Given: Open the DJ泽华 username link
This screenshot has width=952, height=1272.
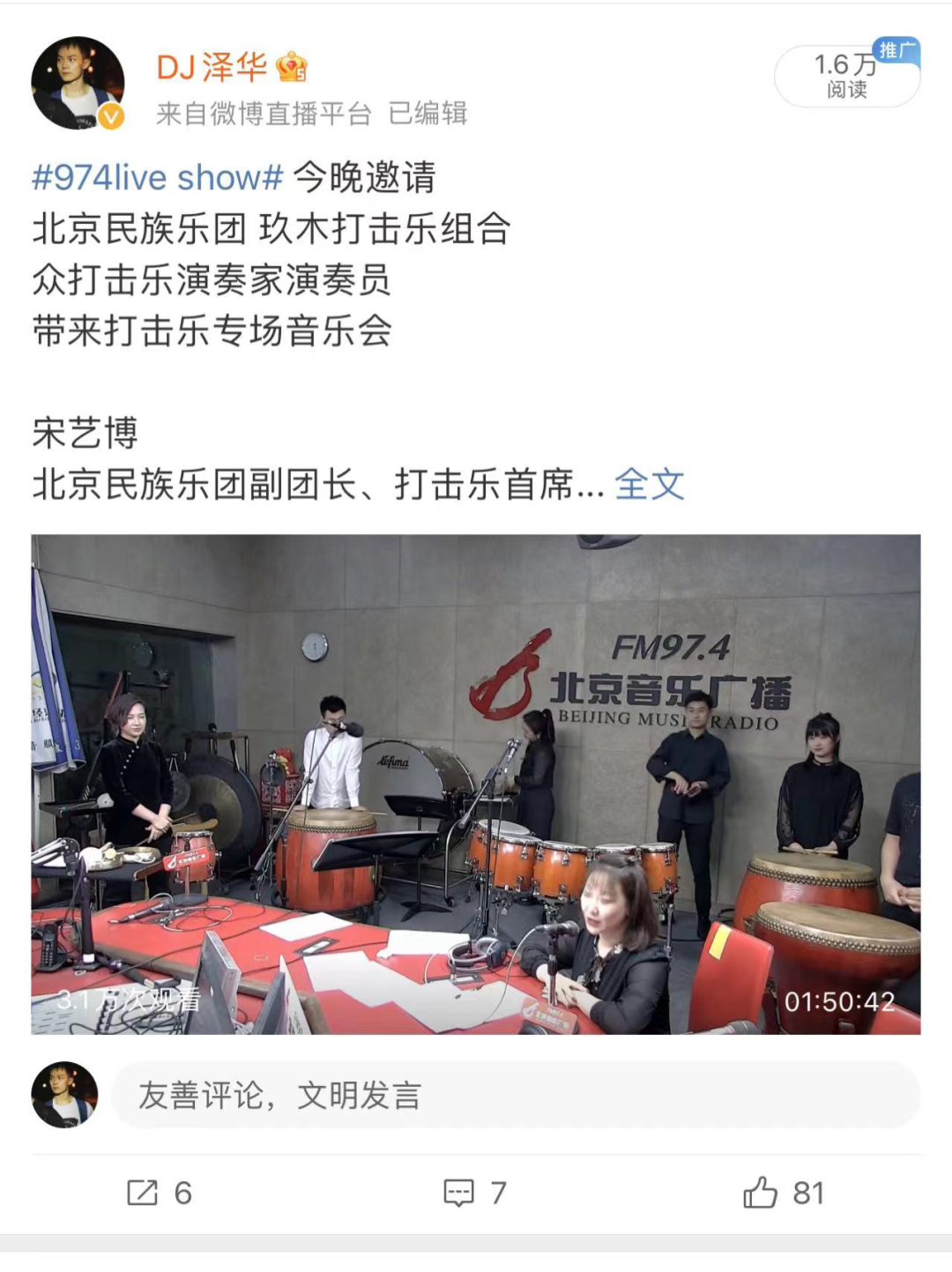Looking at the screenshot, I should pyautogui.click(x=212, y=67).
